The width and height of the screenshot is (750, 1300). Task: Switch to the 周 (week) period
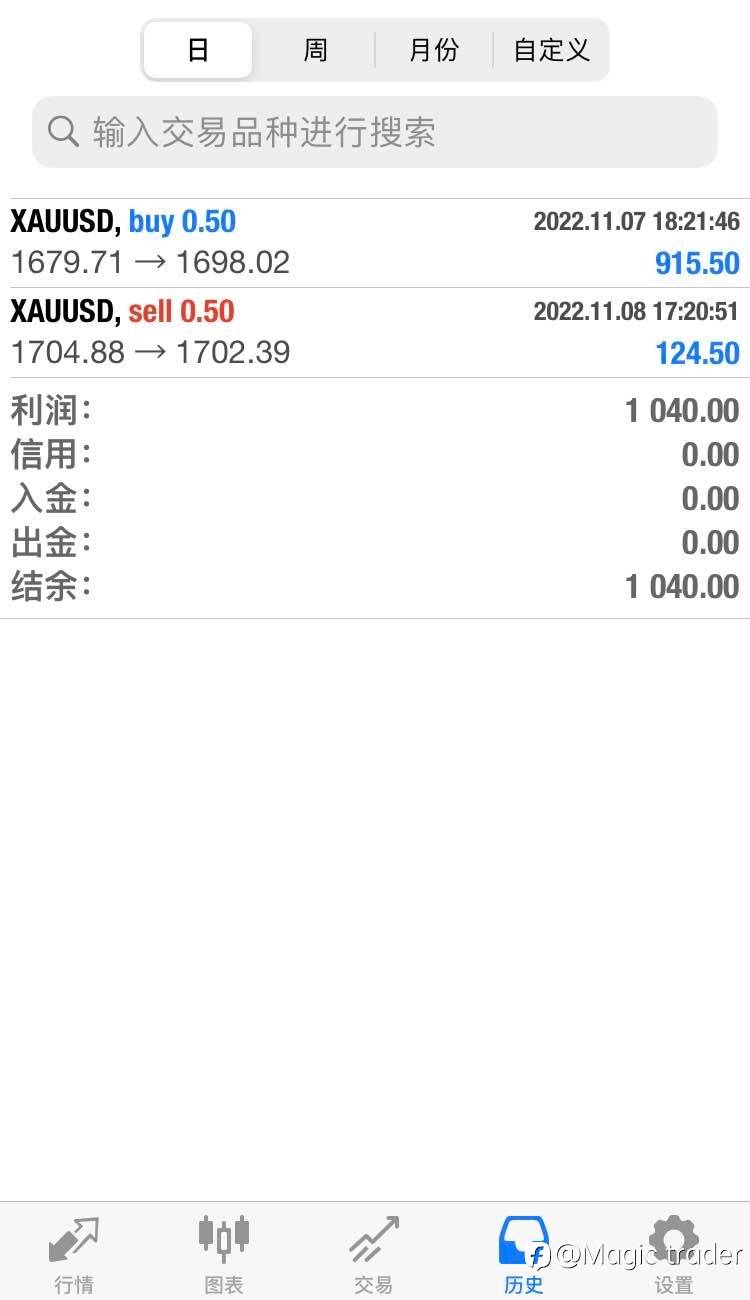[x=315, y=50]
